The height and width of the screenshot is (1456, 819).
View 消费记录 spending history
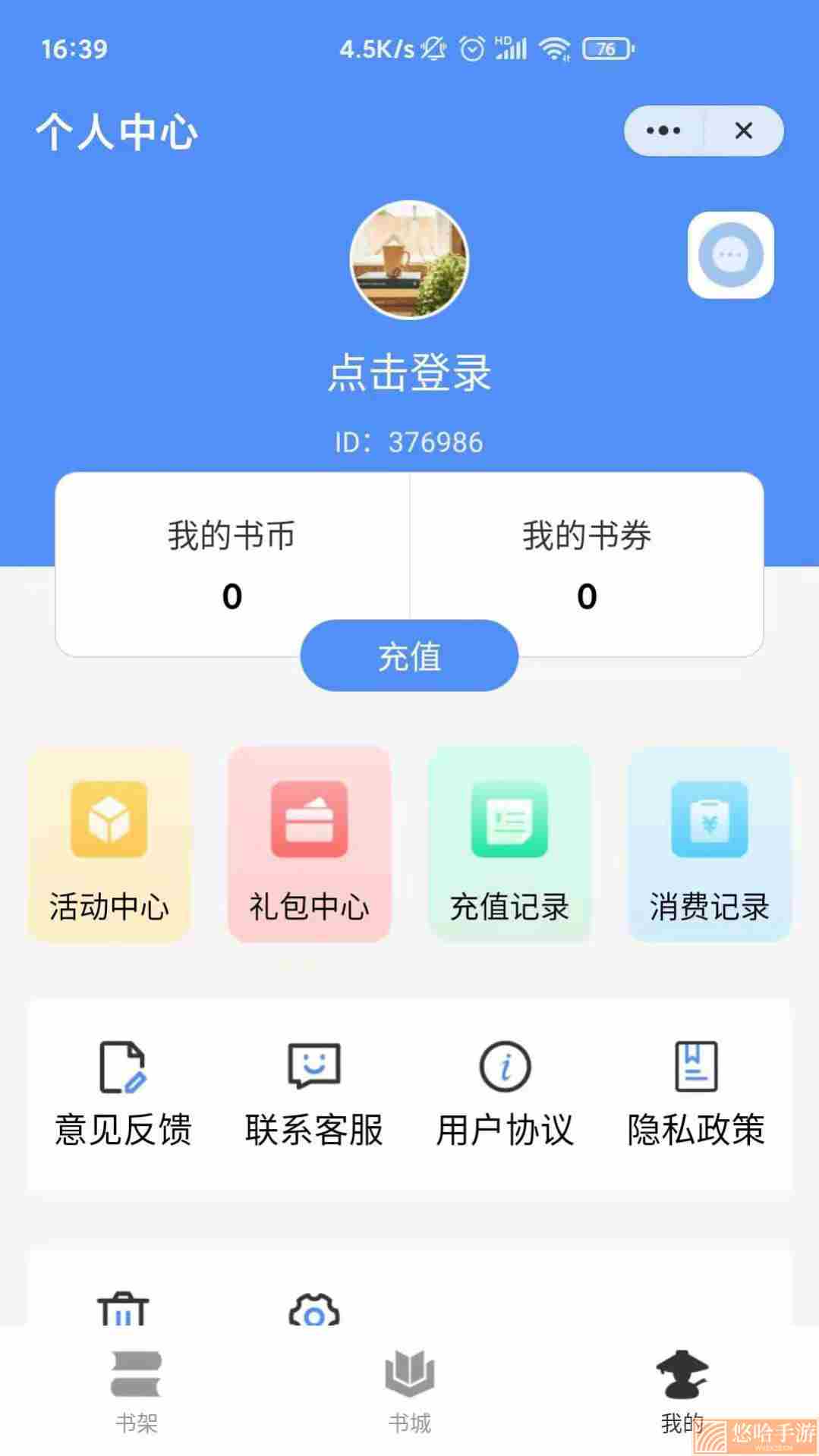[709, 844]
